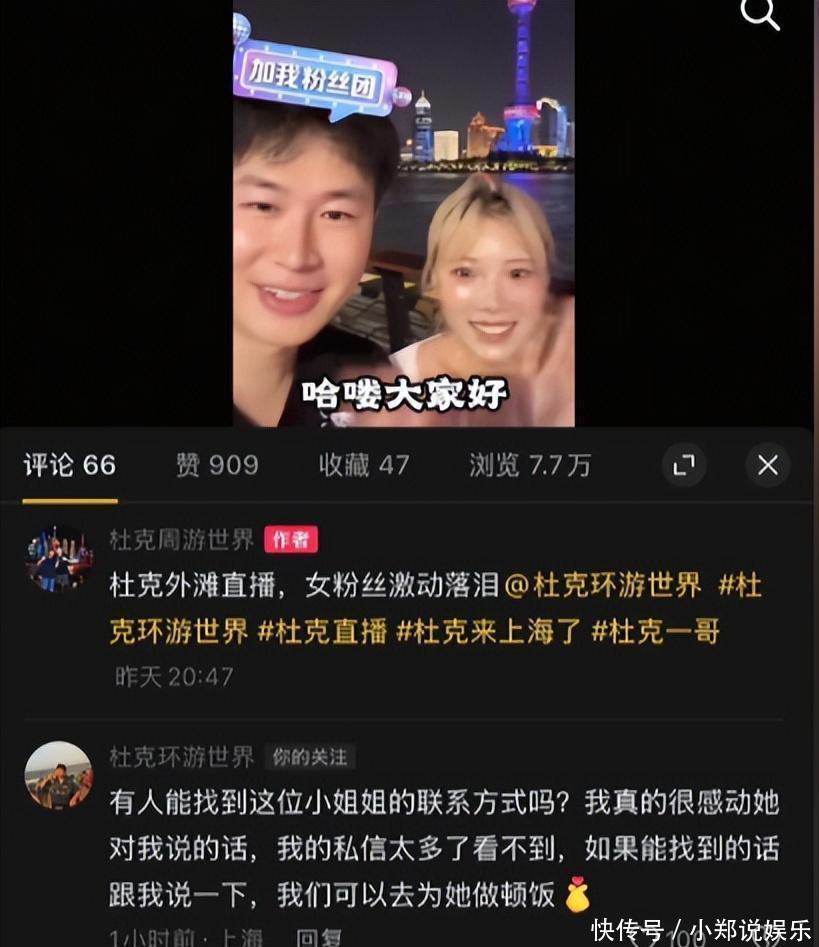This screenshot has height=947, width=819.
Task: Expand the comment panel to full screen
Action: 684,465
